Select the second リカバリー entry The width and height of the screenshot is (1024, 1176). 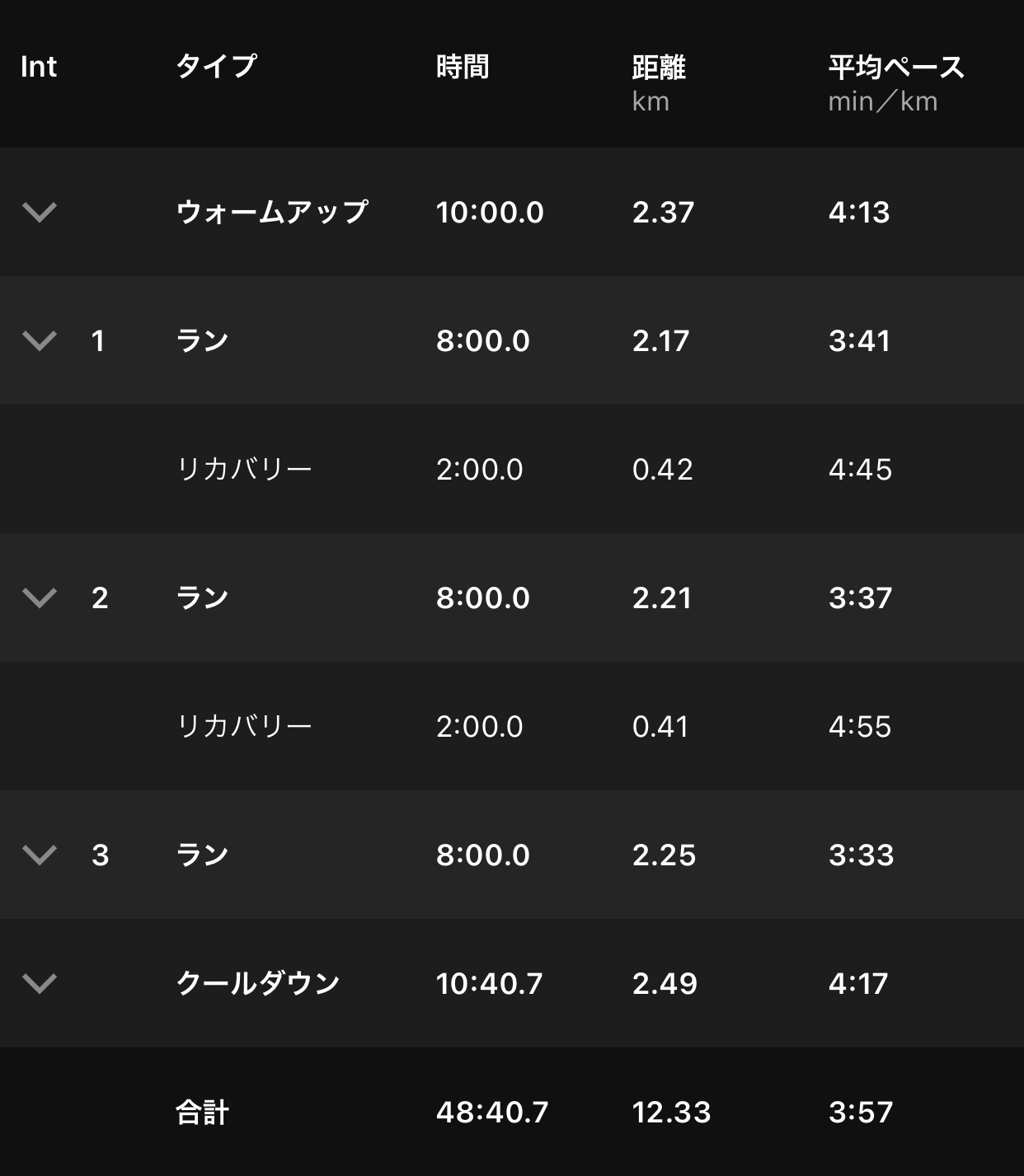(x=245, y=727)
